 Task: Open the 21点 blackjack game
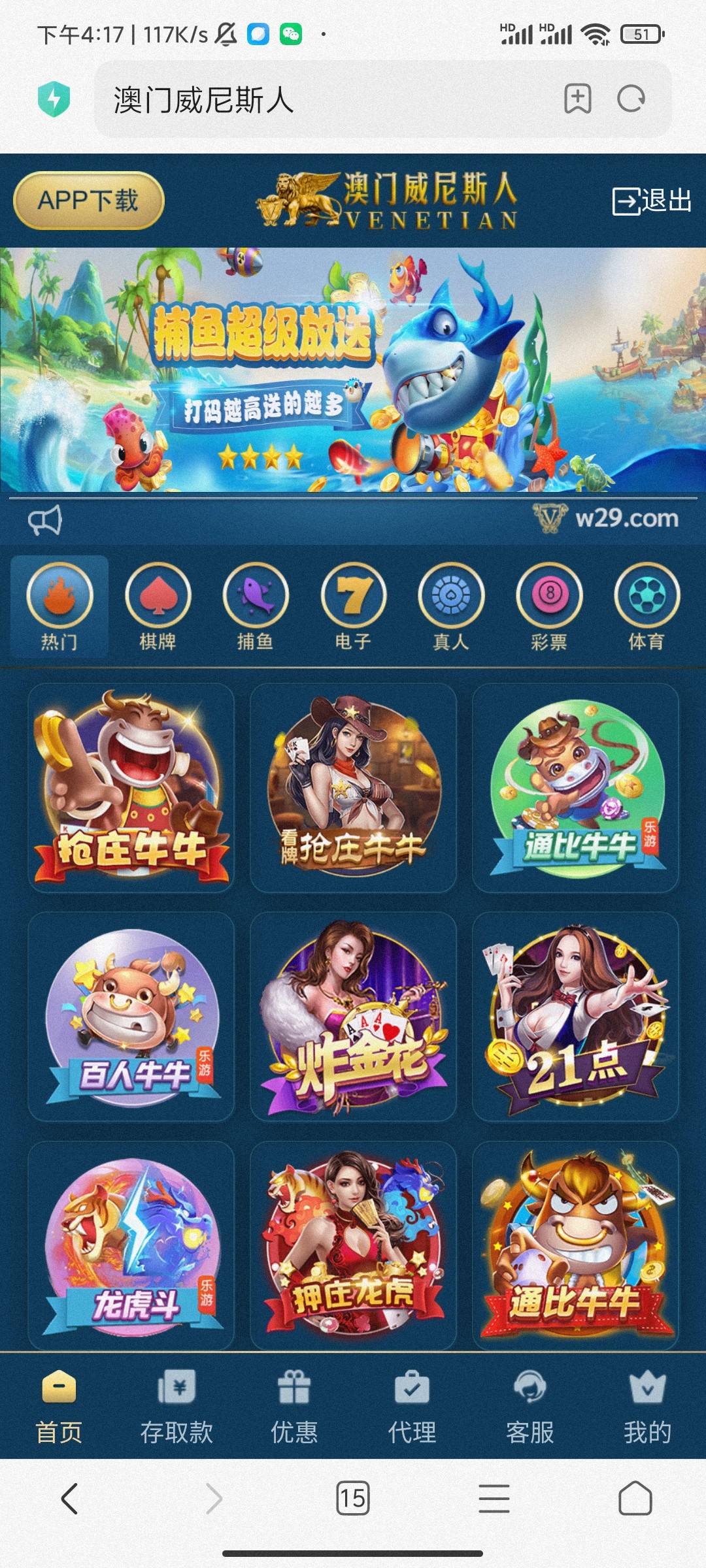[575, 1016]
